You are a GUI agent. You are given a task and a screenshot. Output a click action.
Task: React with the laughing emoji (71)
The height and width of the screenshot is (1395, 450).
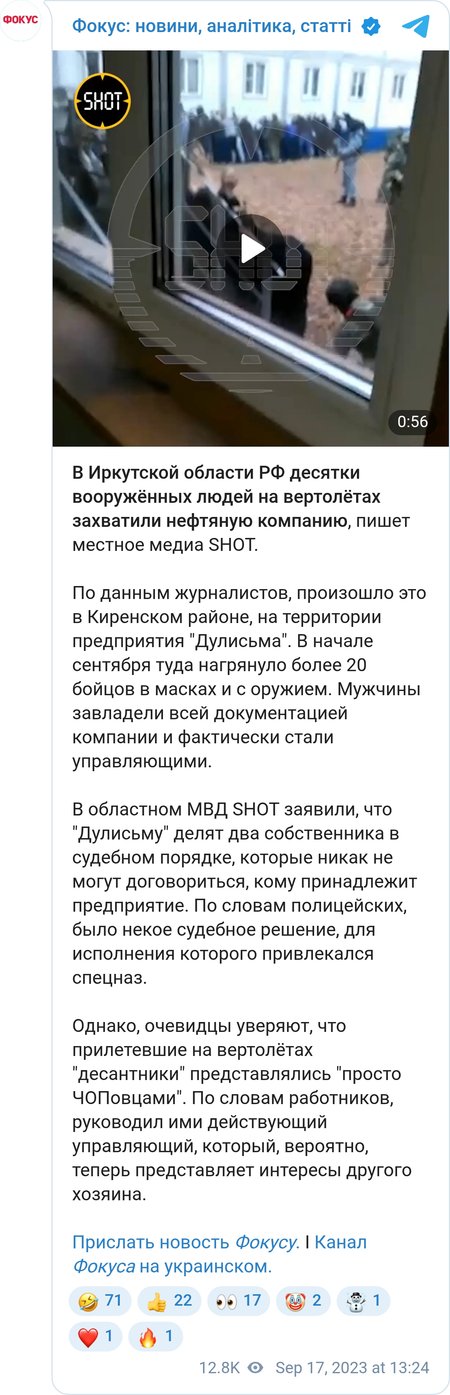tap(100, 1301)
